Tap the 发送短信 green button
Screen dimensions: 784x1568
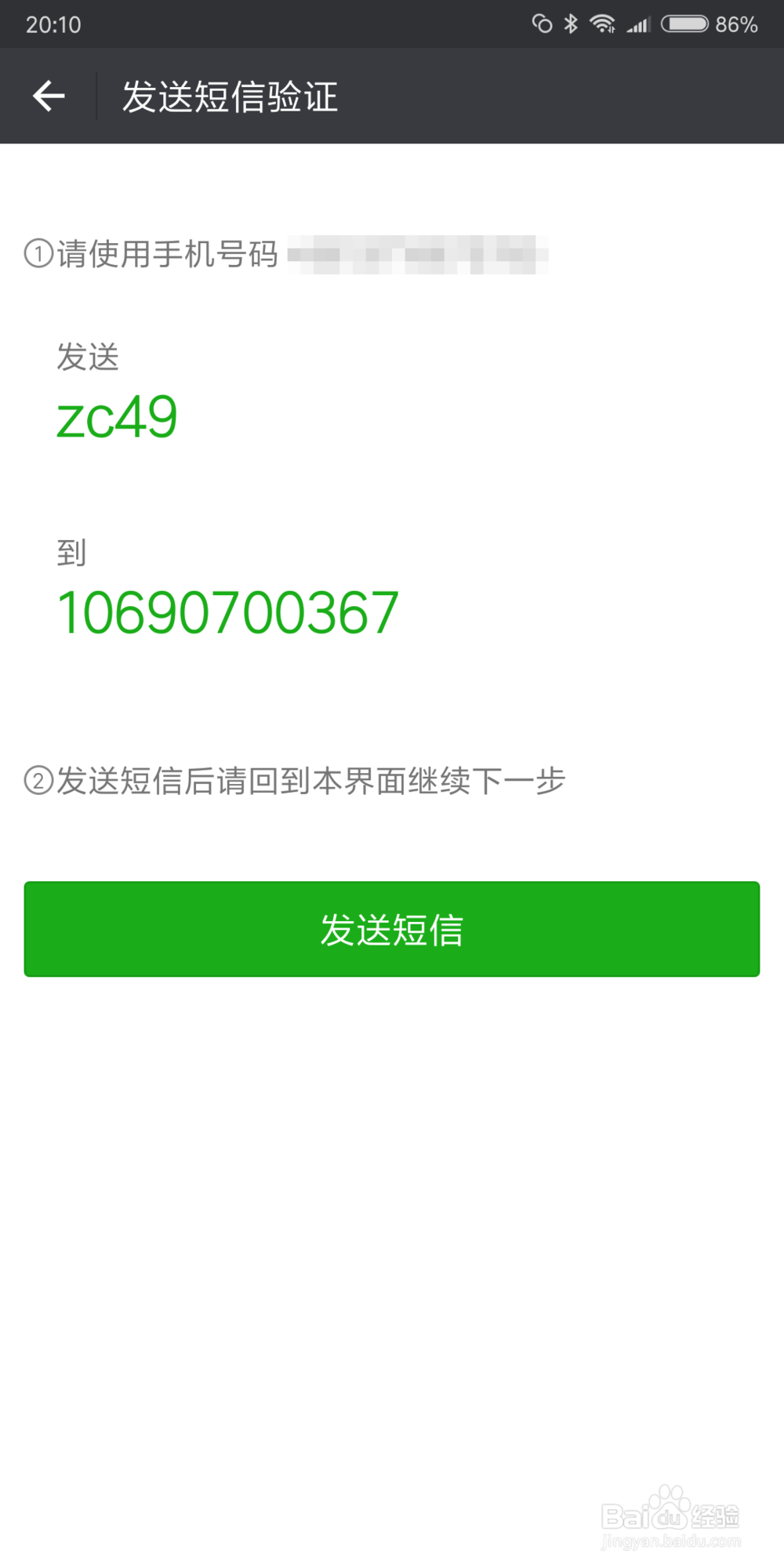[392, 929]
